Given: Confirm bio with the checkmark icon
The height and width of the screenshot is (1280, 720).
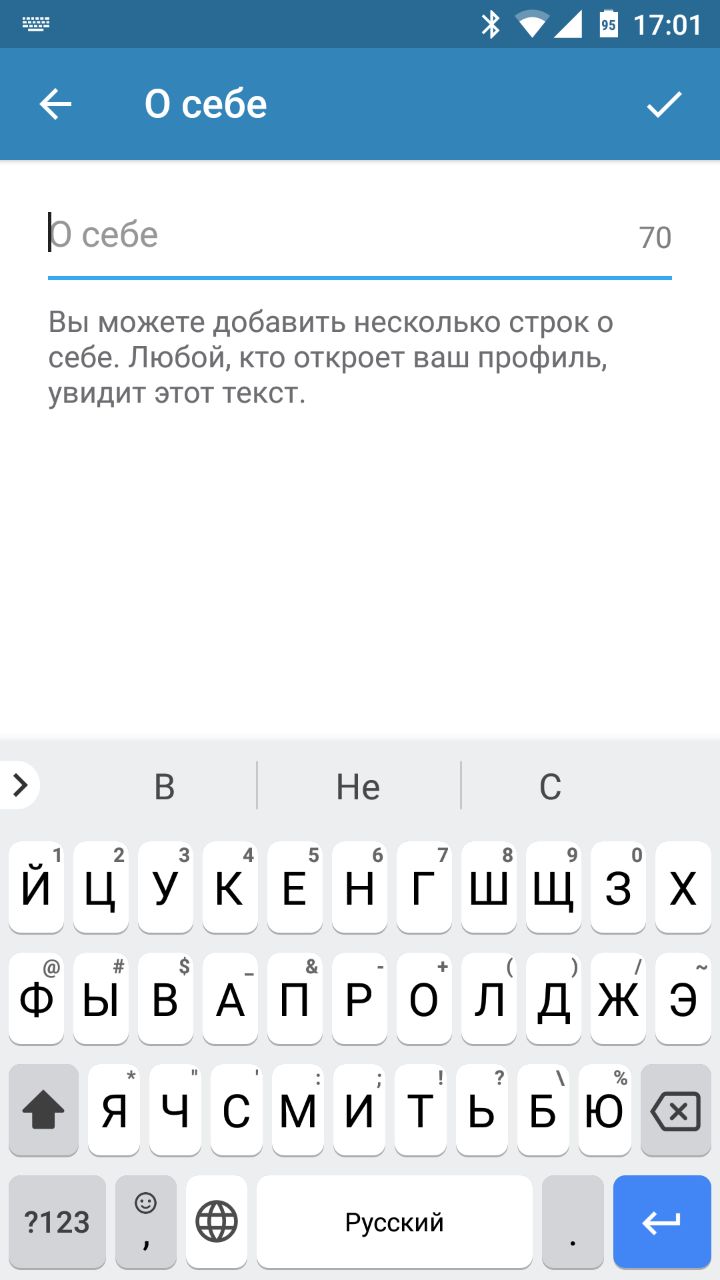Looking at the screenshot, I should pyautogui.click(x=664, y=104).
